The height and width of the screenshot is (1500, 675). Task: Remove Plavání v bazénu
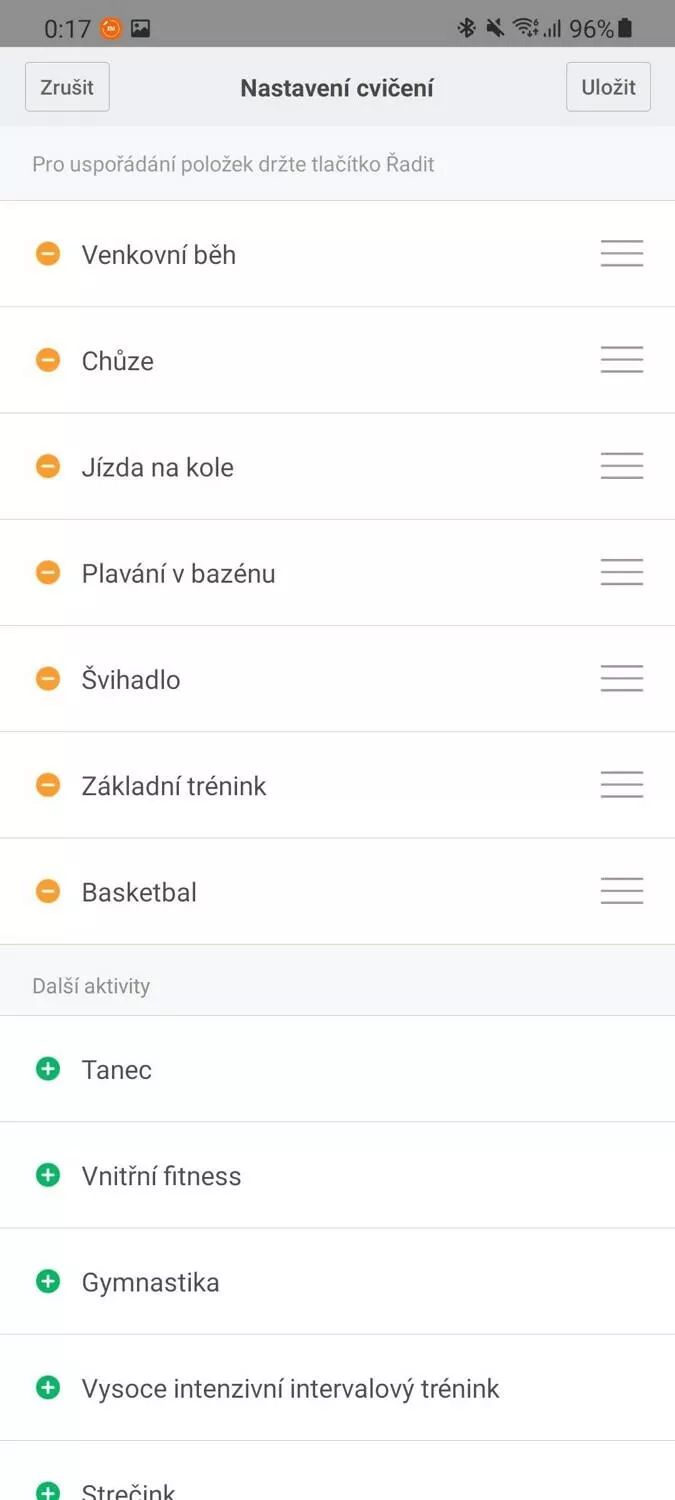[48, 573]
